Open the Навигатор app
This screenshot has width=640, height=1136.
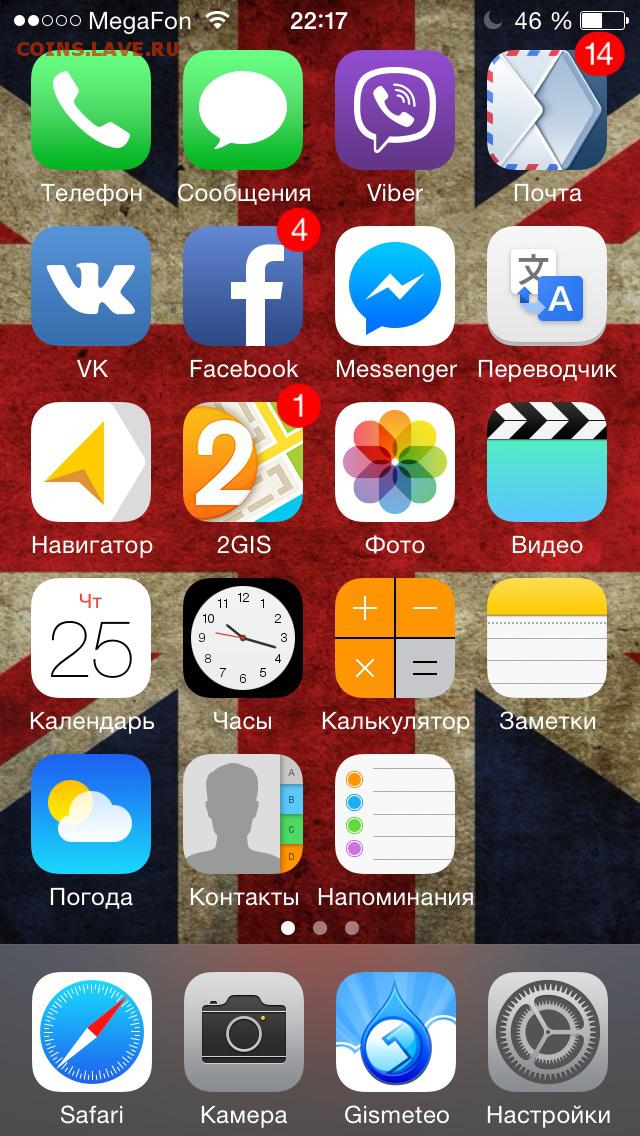pyautogui.click(x=91, y=462)
